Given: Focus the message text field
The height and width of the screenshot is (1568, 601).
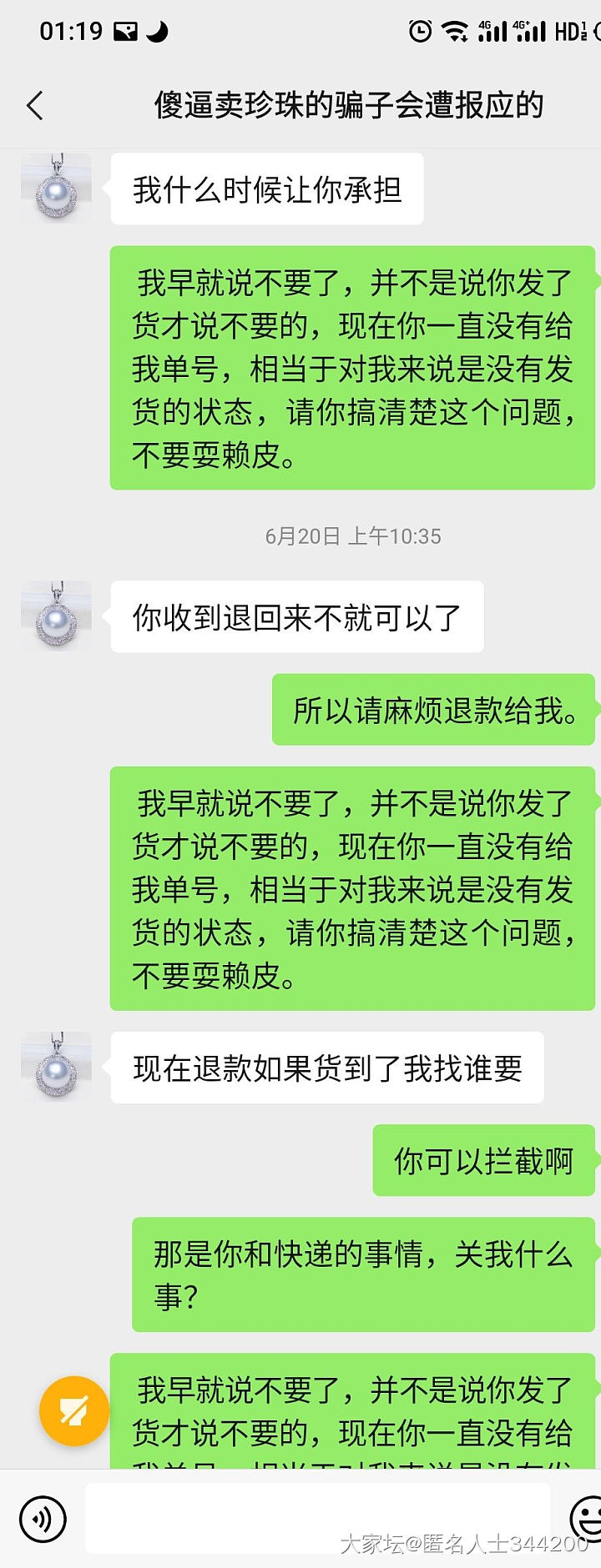Looking at the screenshot, I should click(317, 1518).
